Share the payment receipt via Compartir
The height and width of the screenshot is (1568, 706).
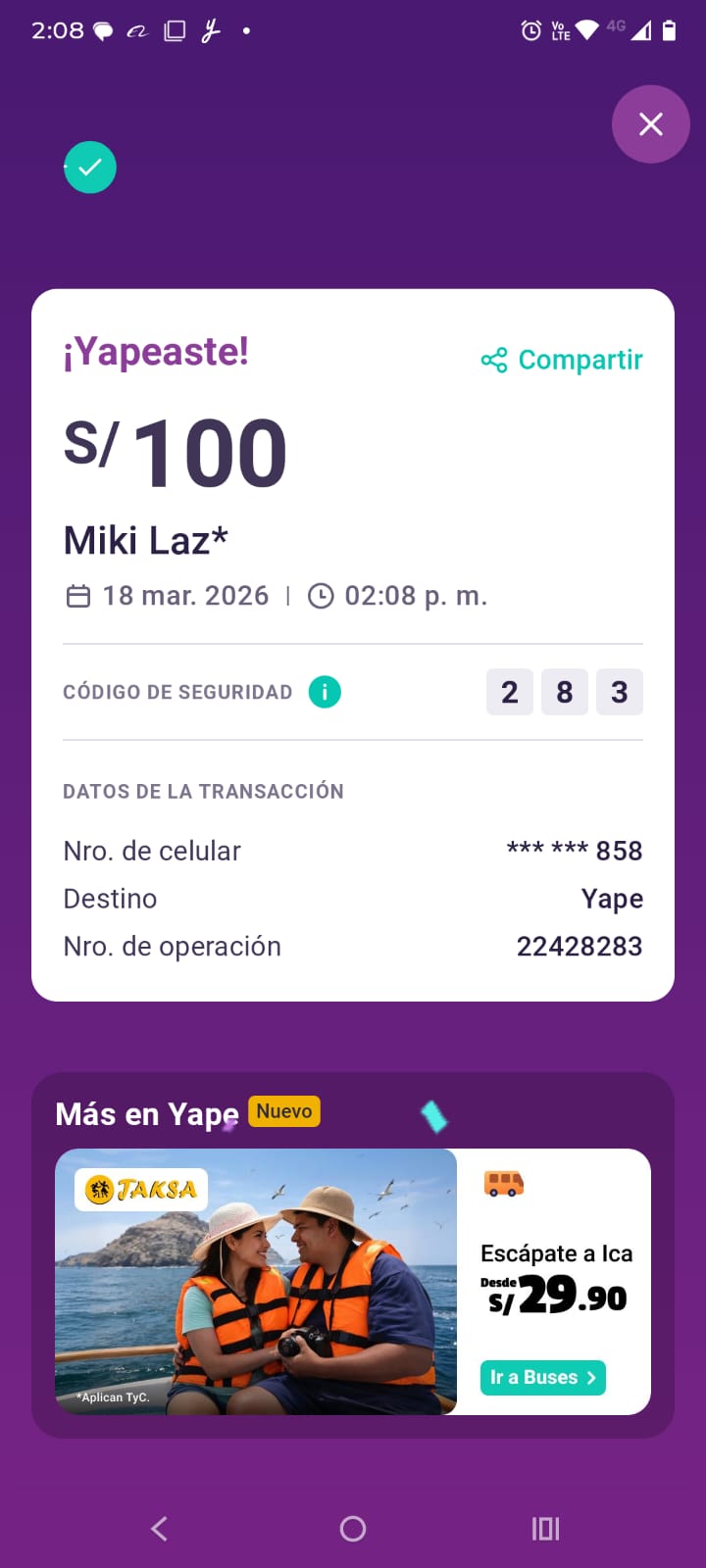click(x=562, y=360)
